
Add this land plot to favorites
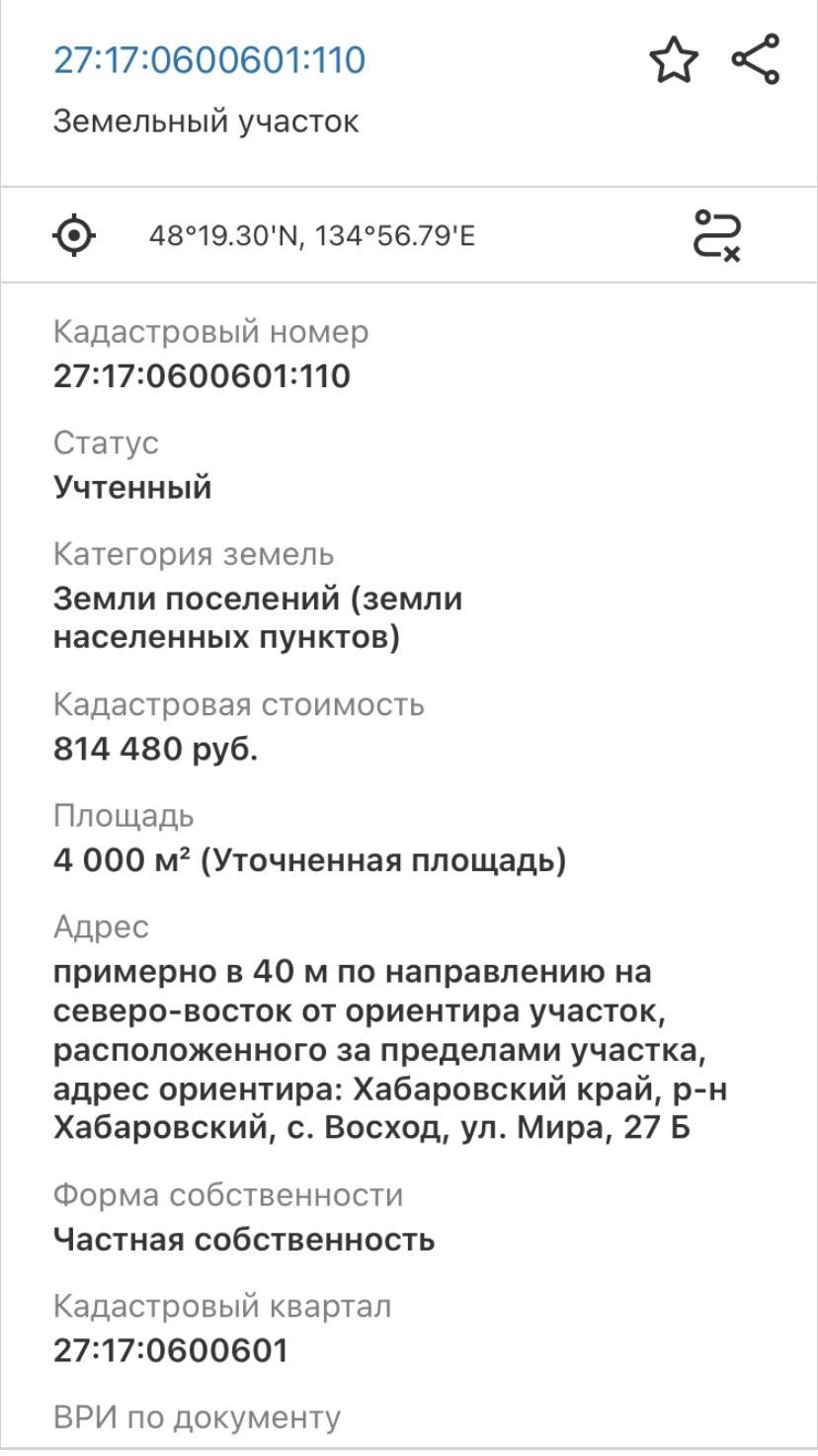click(x=673, y=61)
